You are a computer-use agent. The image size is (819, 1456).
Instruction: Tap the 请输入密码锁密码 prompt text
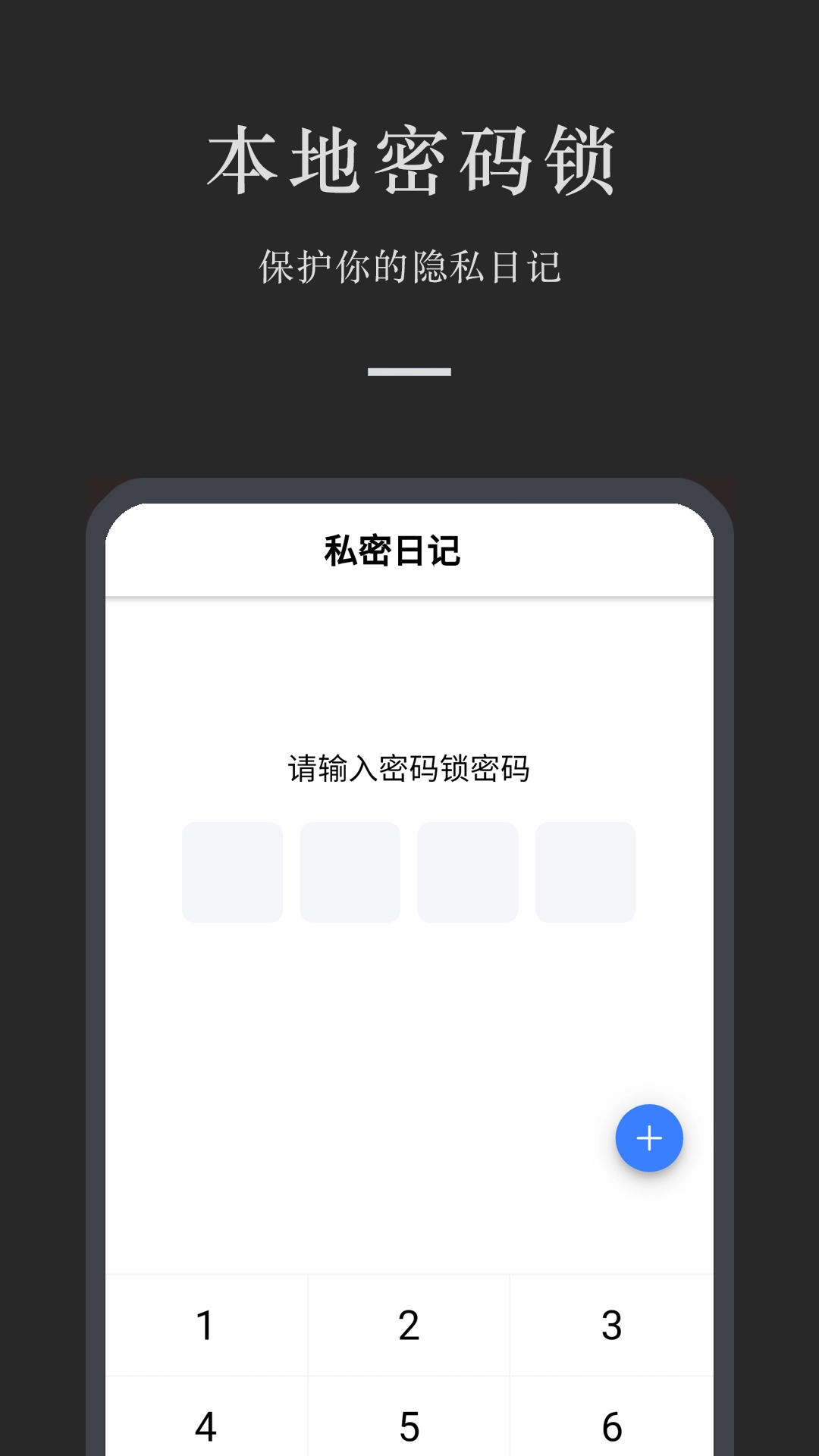point(409,769)
